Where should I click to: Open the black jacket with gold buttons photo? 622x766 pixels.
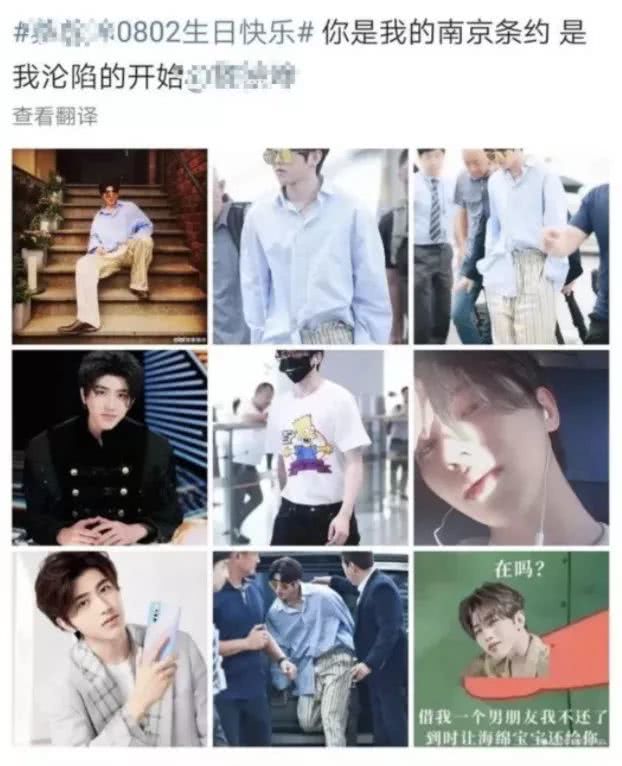[x=110, y=447]
